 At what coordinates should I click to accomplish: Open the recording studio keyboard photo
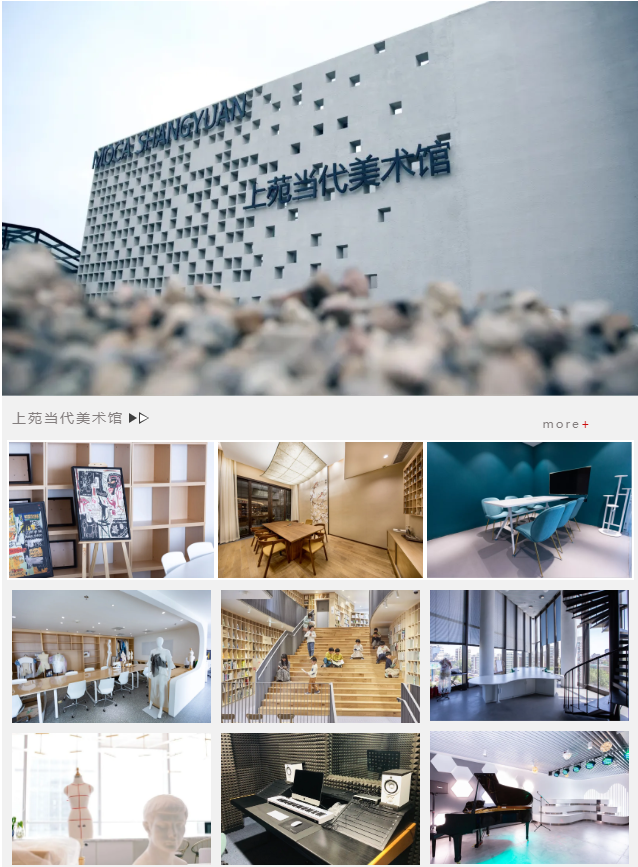point(320,799)
